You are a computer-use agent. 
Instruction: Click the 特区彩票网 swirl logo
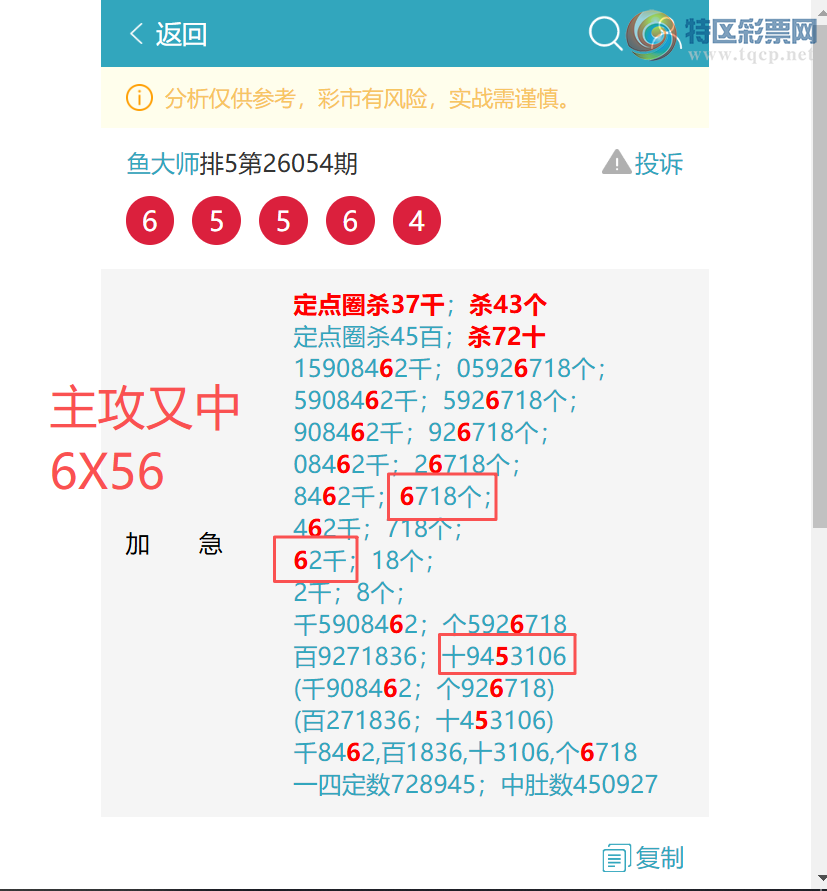click(x=652, y=34)
